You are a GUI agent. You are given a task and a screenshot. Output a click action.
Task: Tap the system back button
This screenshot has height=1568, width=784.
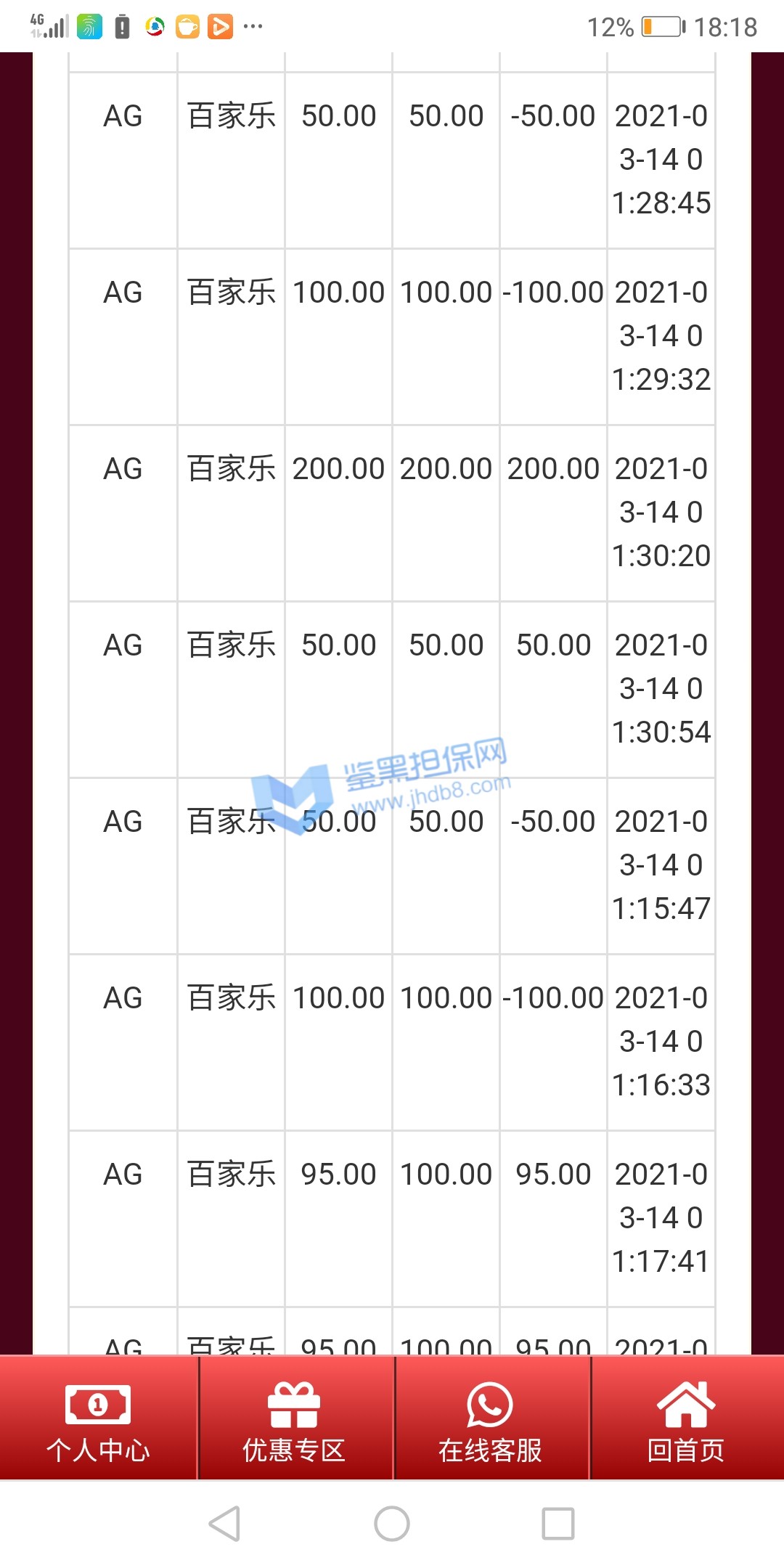(x=224, y=1524)
